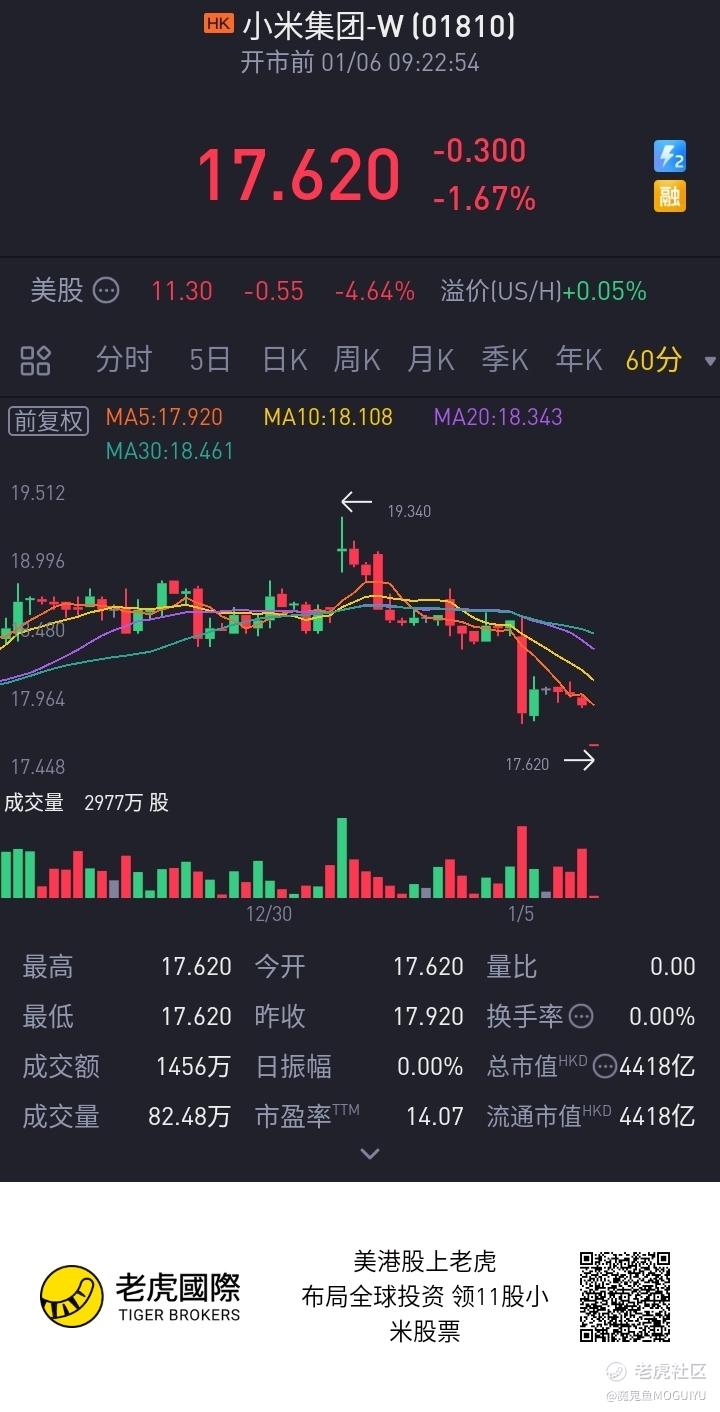This screenshot has height=1412, width=720.
Task: Expand more stock details with the chevron
Action: (x=370, y=1153)
